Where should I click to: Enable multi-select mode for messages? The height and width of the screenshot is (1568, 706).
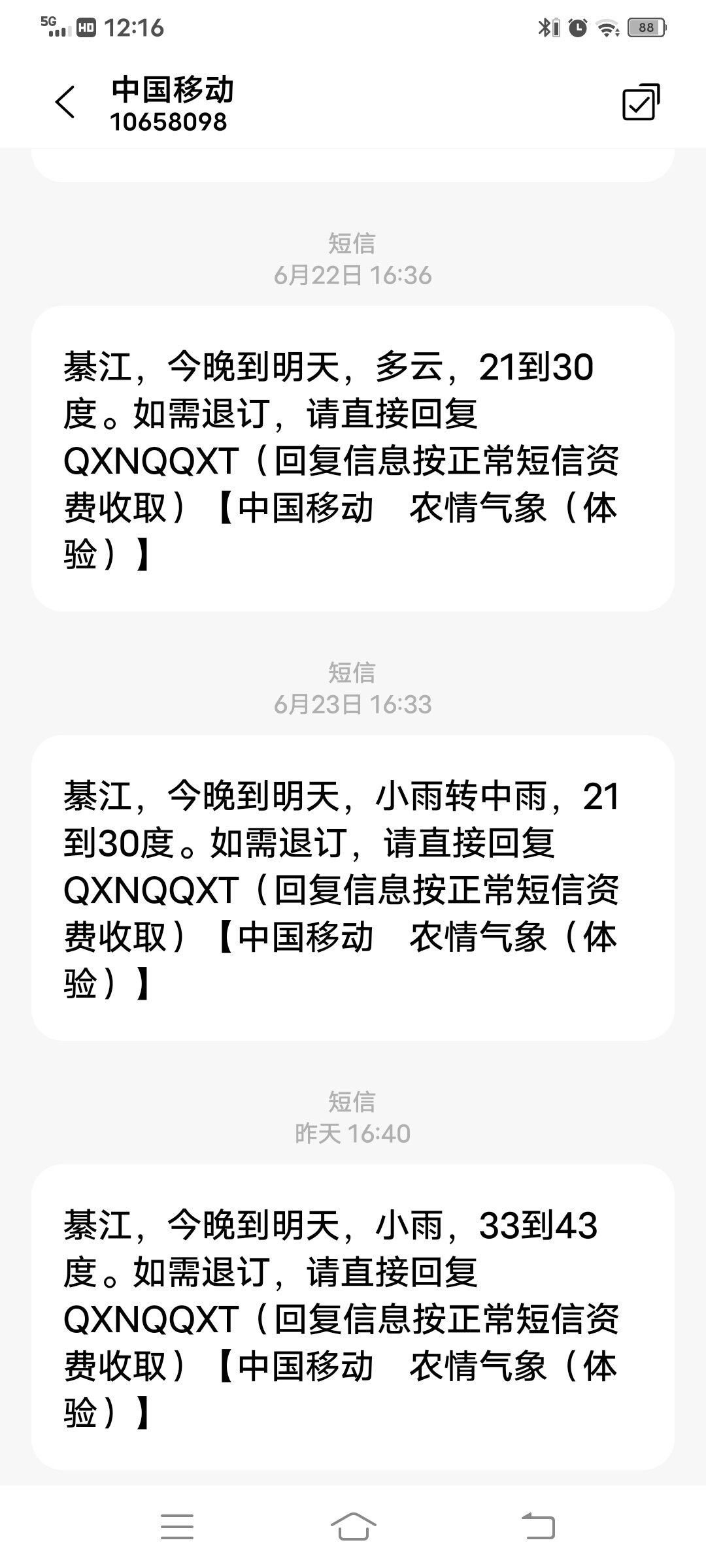[640, 103]
